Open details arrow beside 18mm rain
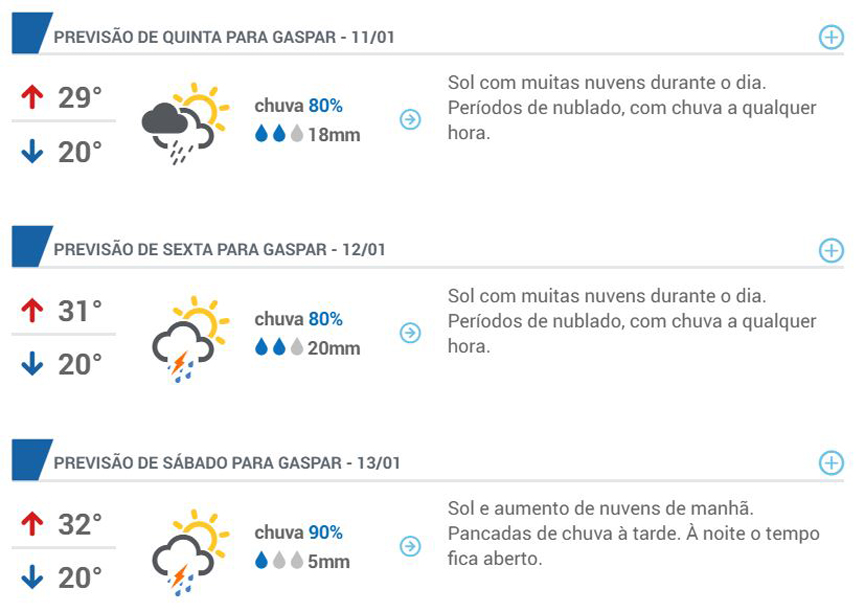 pyautogui.click(x=410, y=119)
